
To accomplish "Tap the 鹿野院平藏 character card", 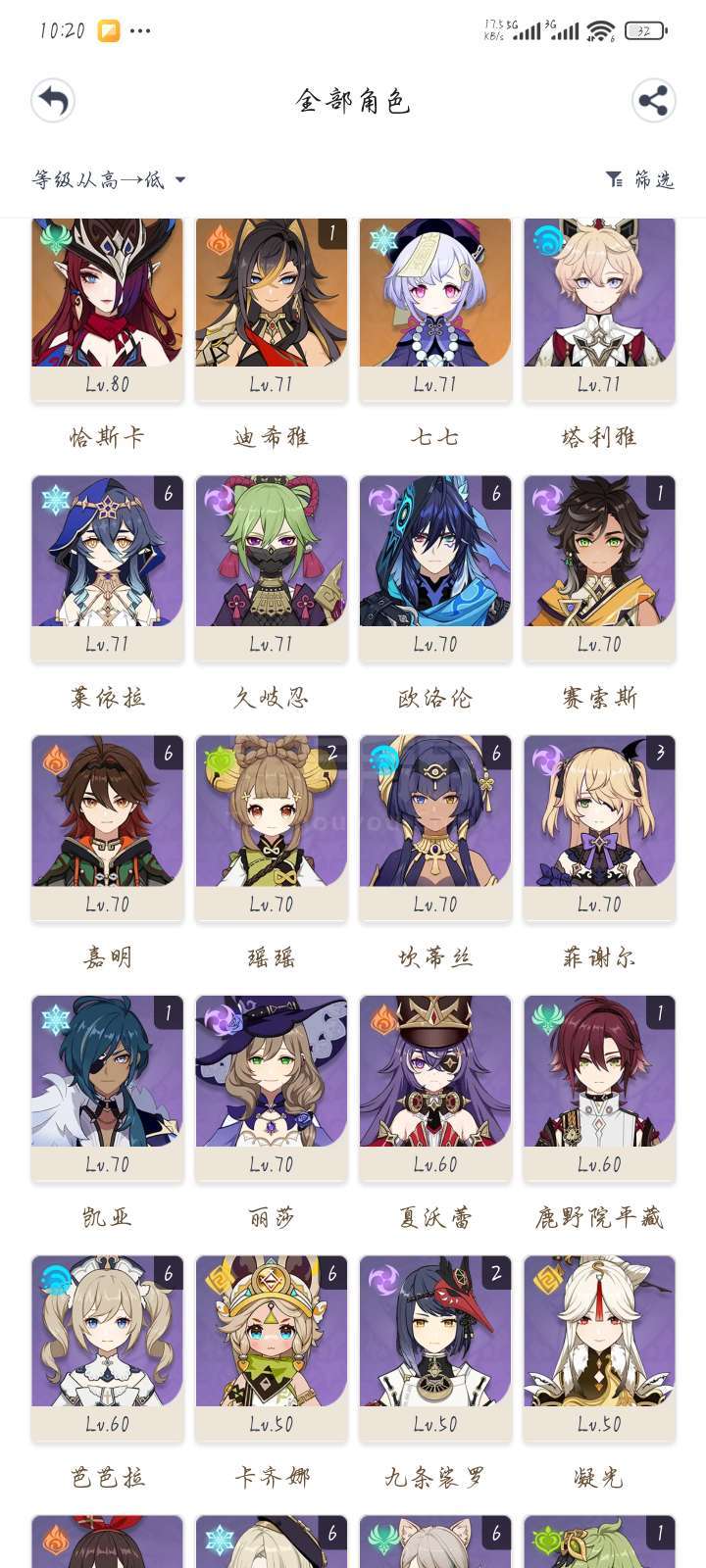I will [599, 1089].
